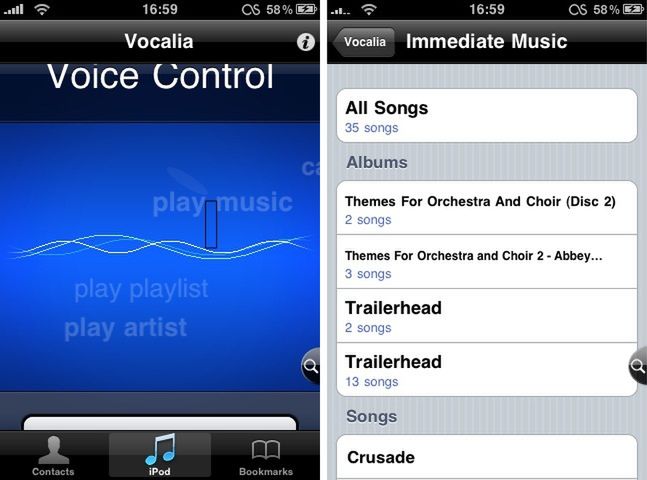Tap the magnifier beside the Immediate Music list
647x480 pixels.
tap(638, 367)
